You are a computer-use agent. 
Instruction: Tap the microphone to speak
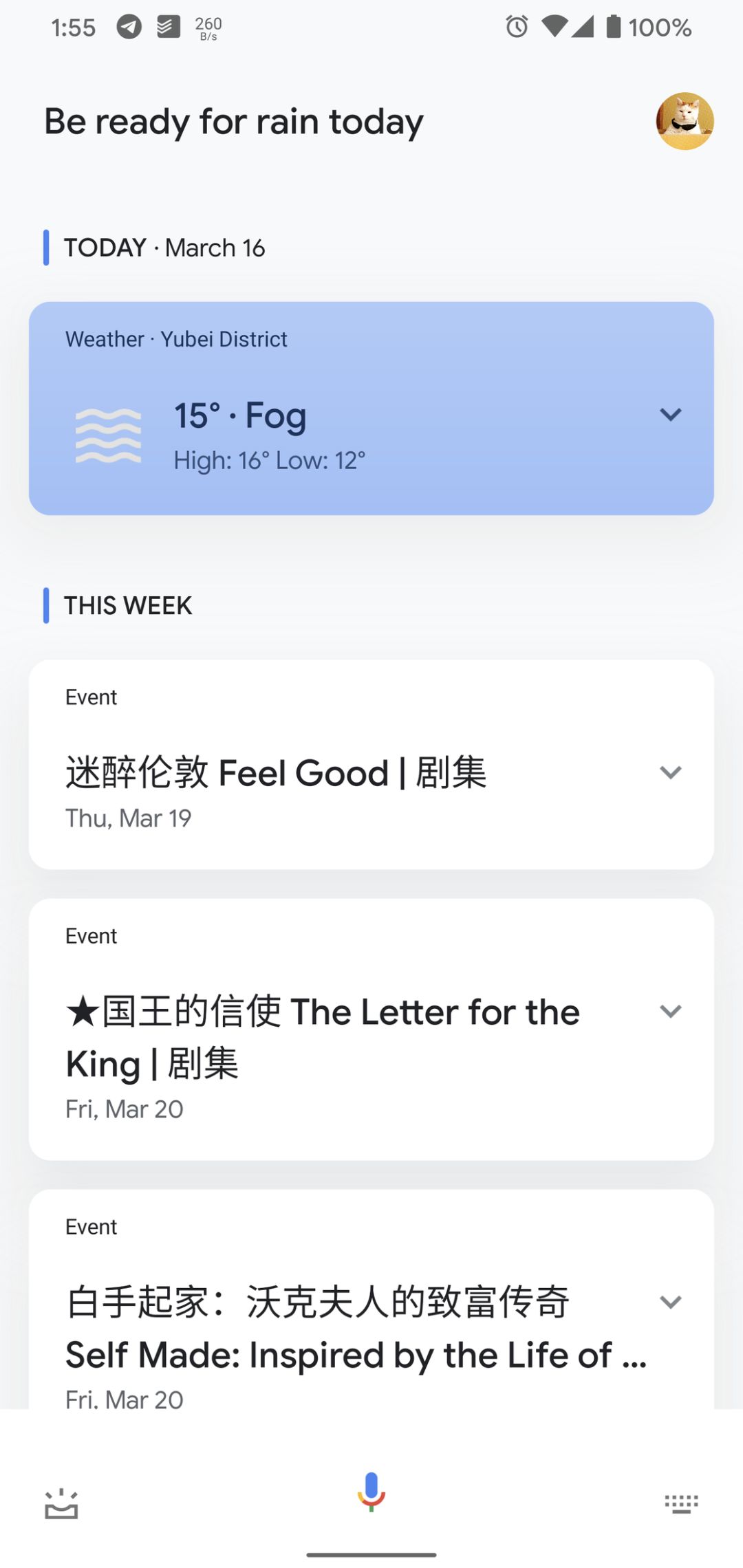click(371, 1491)
